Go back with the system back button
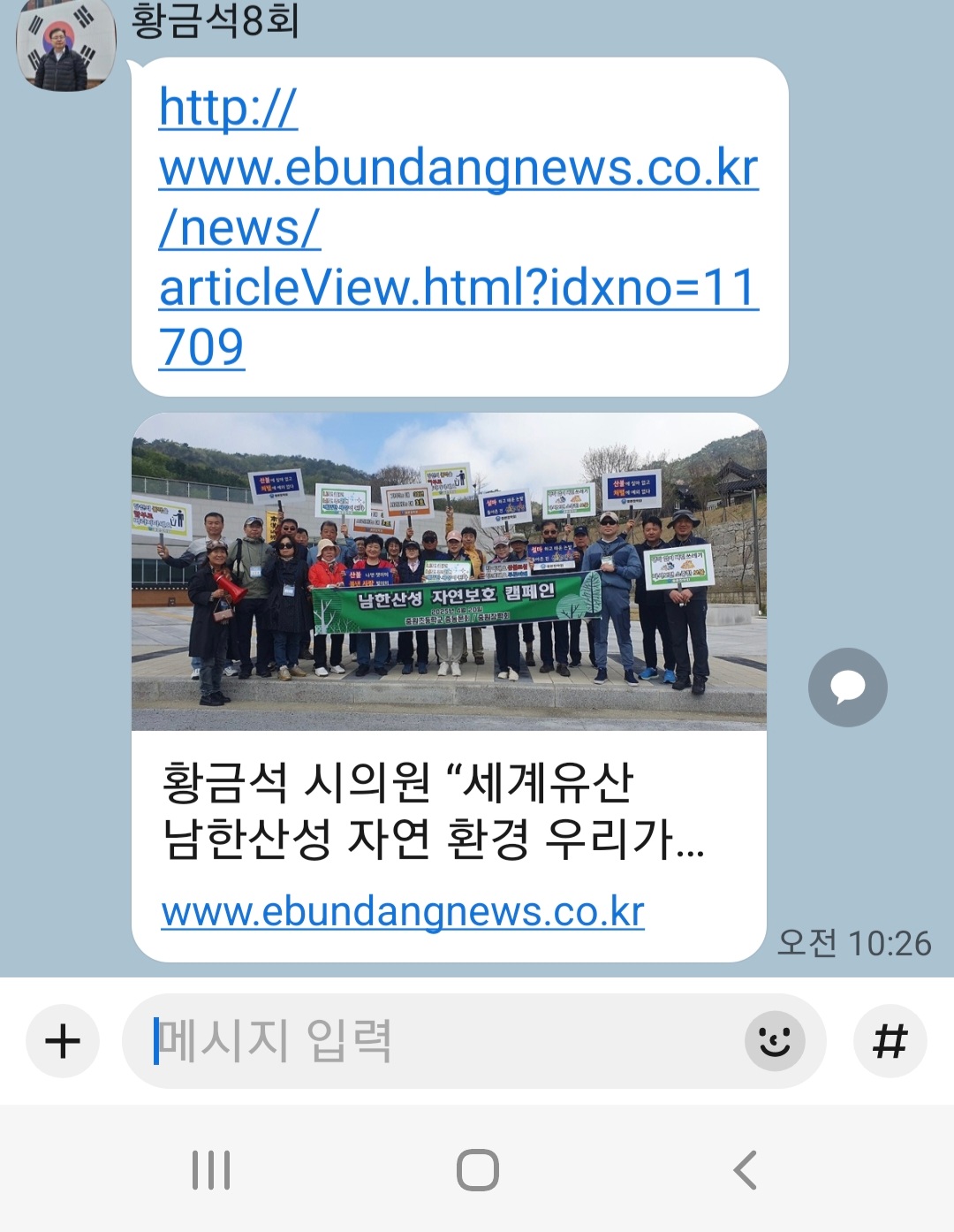 pos(745,1170)
